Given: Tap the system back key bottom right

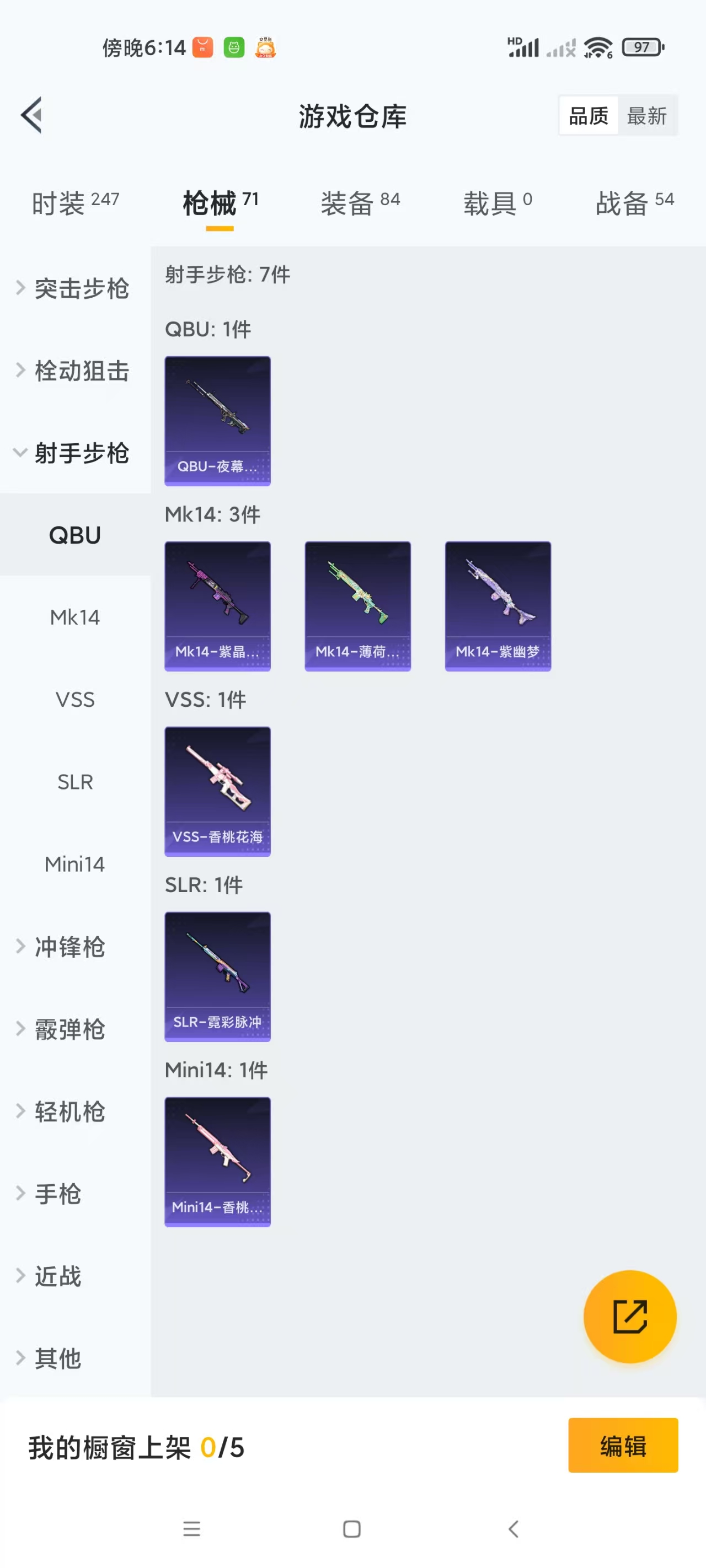Looking at the screenshot, I should [512, 1529].
